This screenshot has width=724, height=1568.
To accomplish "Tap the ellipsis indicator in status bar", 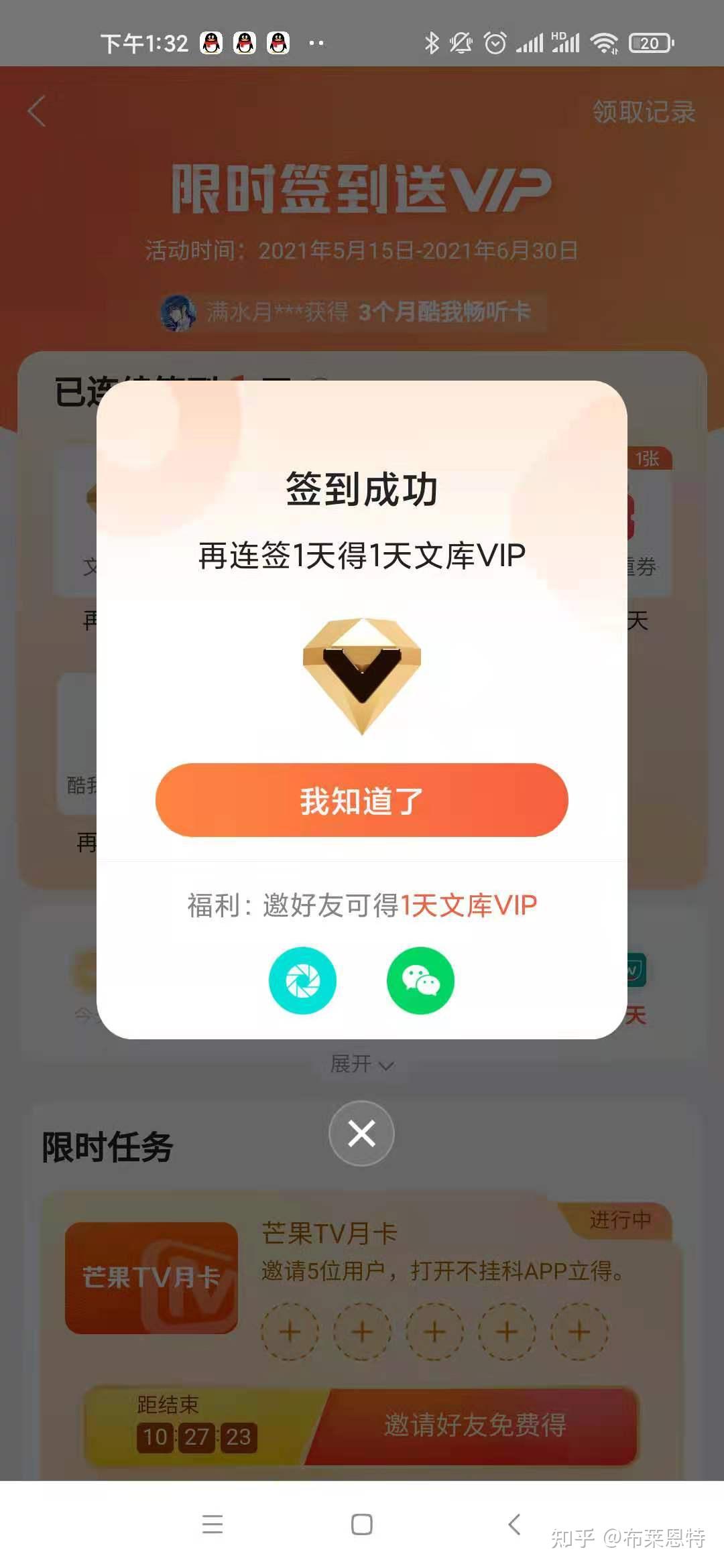I will [317, 42].
